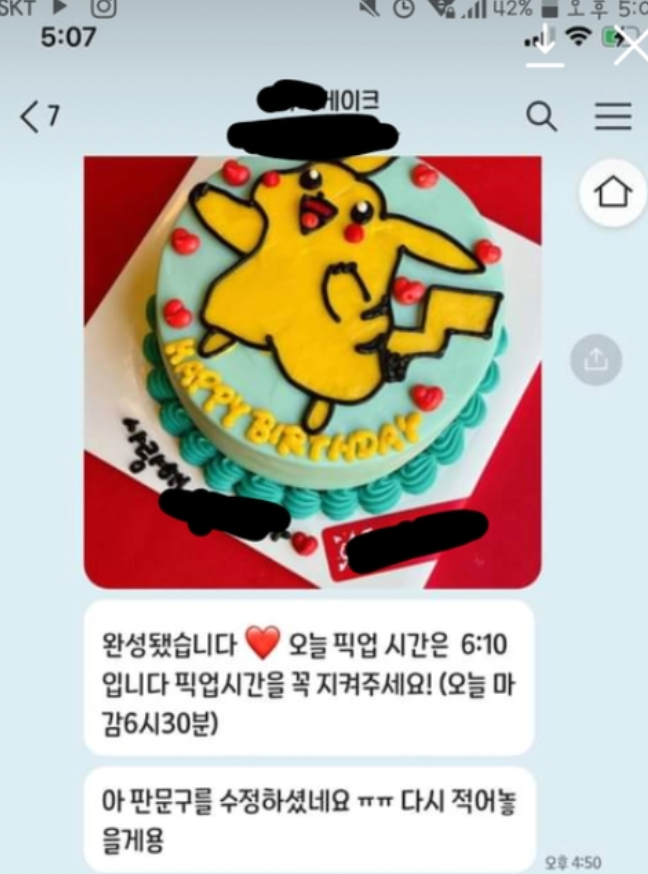Search within this chat

coord(541,118)
